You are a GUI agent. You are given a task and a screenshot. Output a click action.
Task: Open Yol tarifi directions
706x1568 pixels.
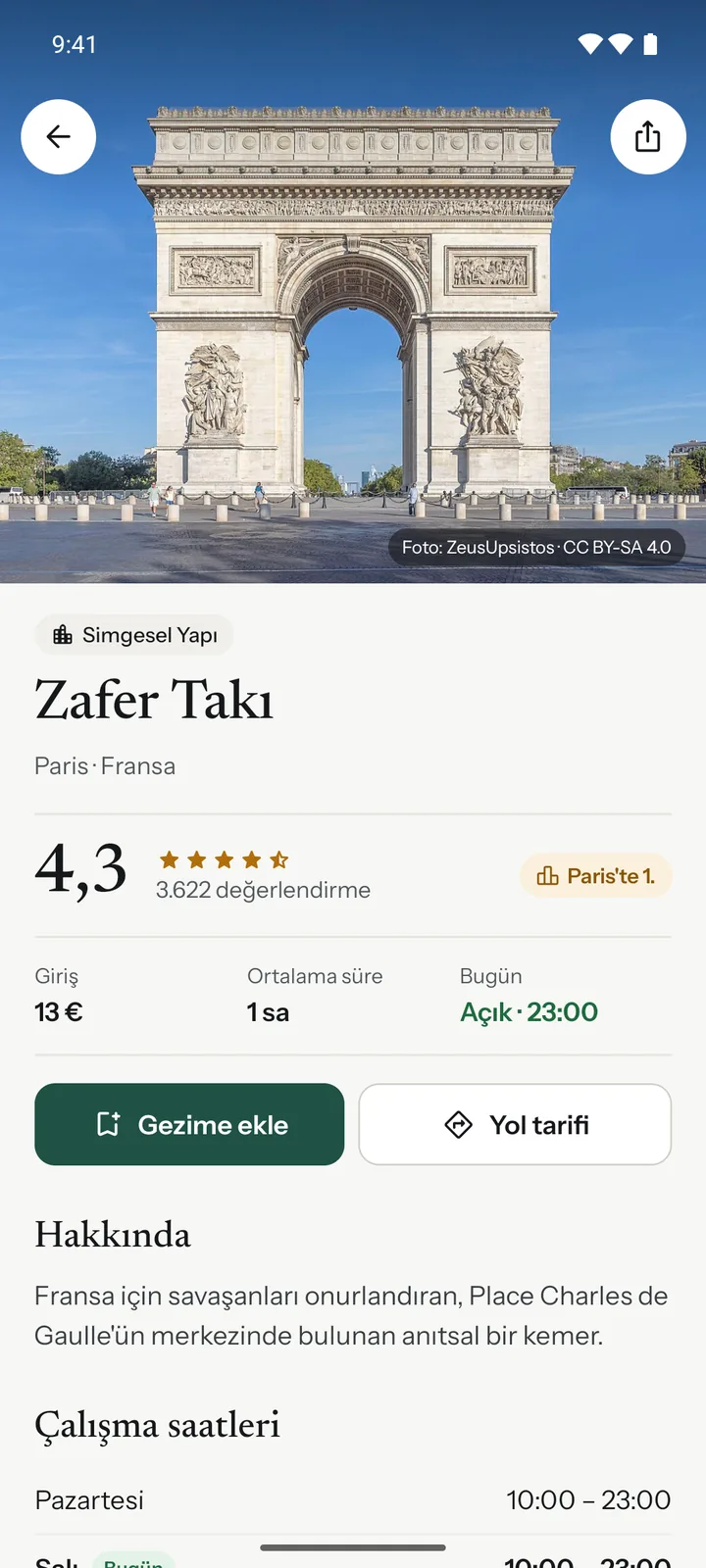515,1124
